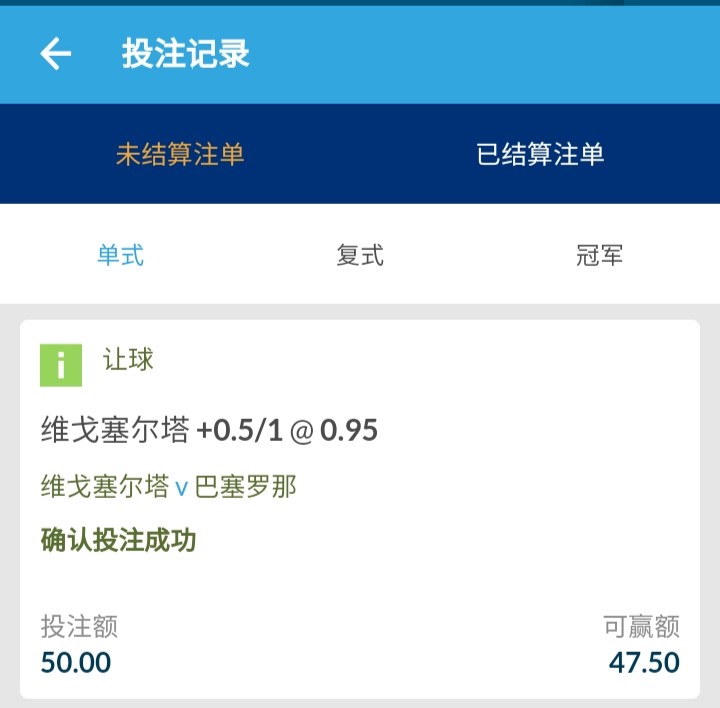Switch to 未结算注单 tab
Viewport: 720px width, 708px height.
[180, 154]
